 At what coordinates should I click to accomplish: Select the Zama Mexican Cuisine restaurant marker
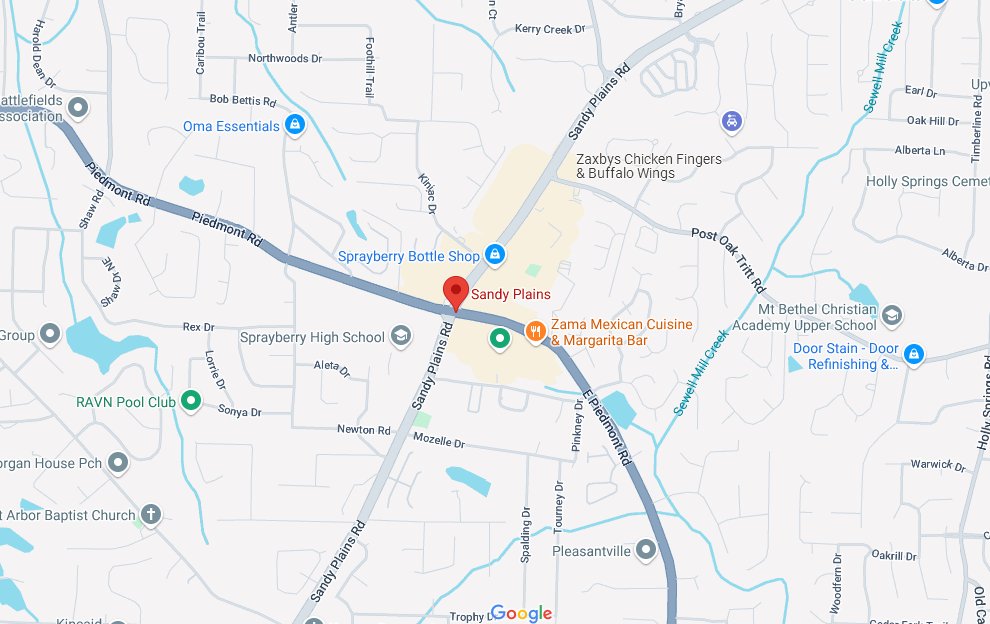[x=535, y=331]
